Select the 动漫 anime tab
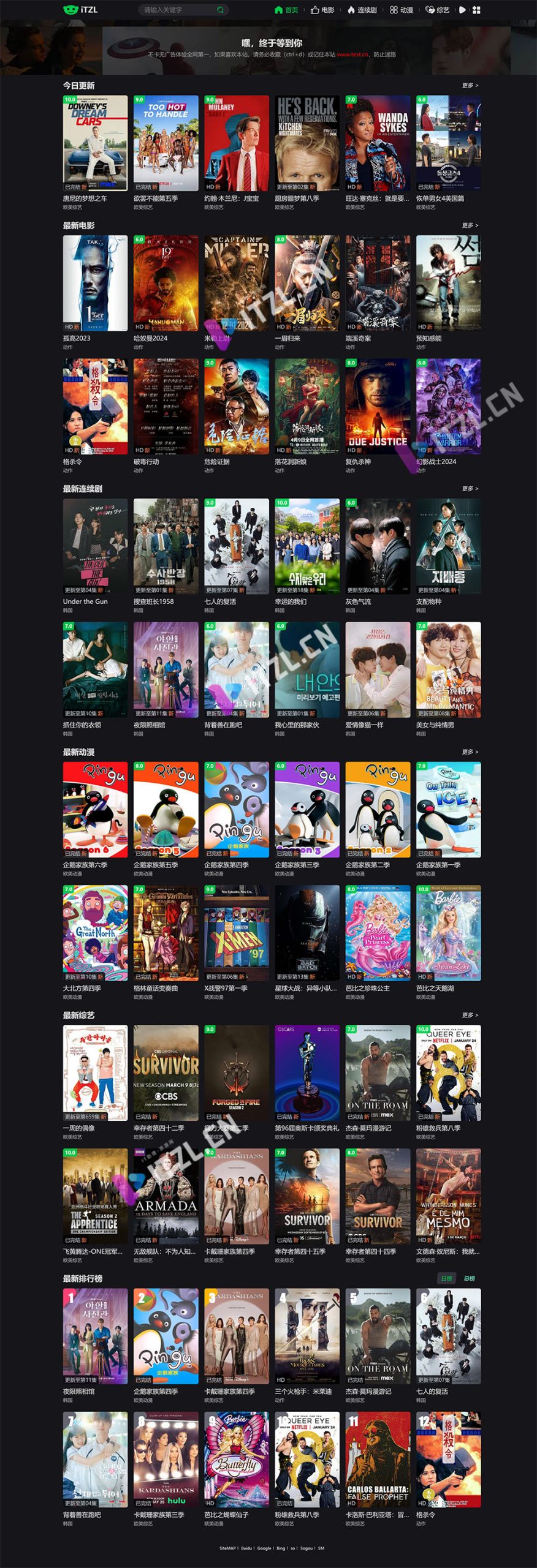 402,10
